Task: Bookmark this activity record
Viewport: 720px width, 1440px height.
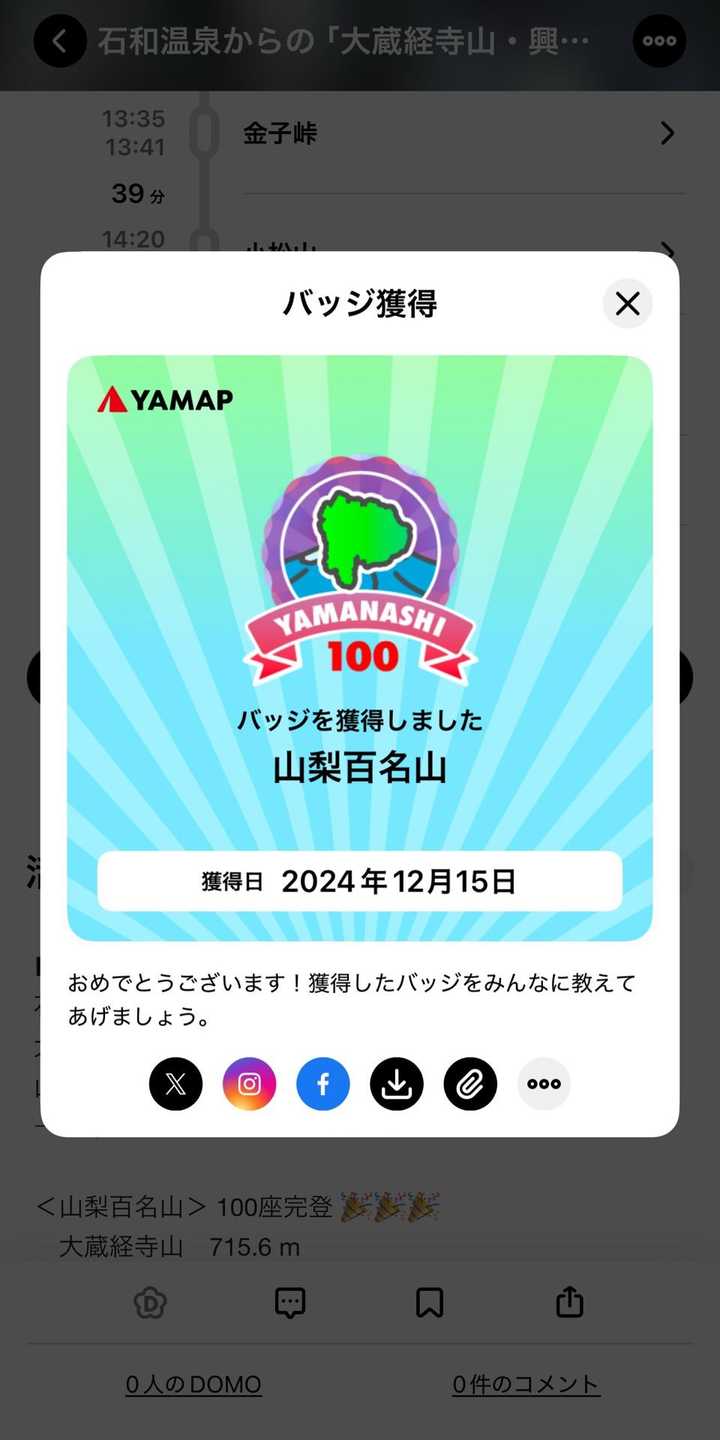Action: [x=430, y=1301]
